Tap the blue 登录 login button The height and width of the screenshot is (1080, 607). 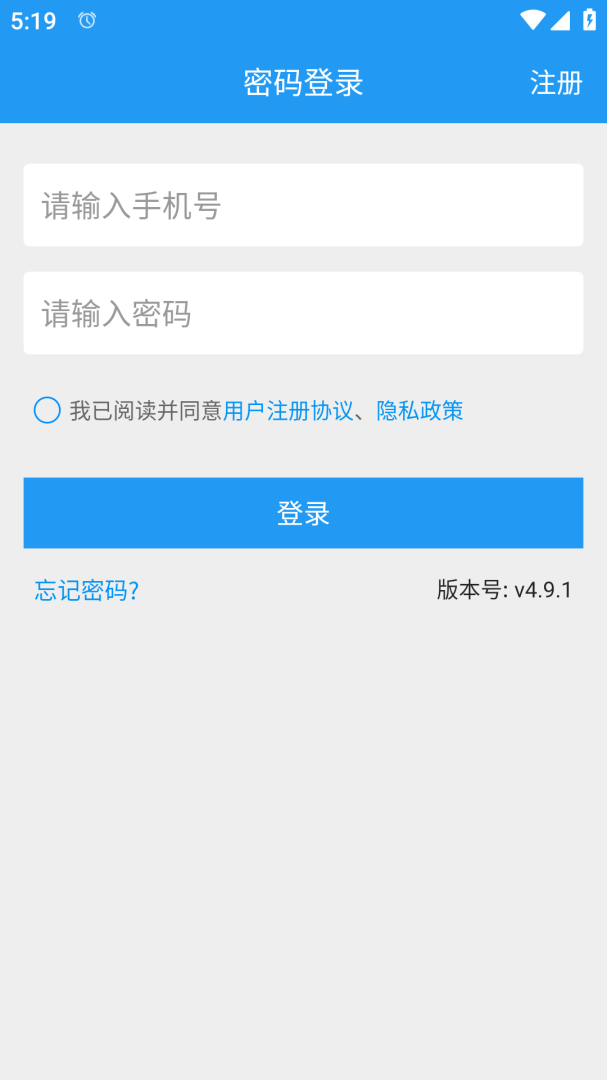(303, 513)
